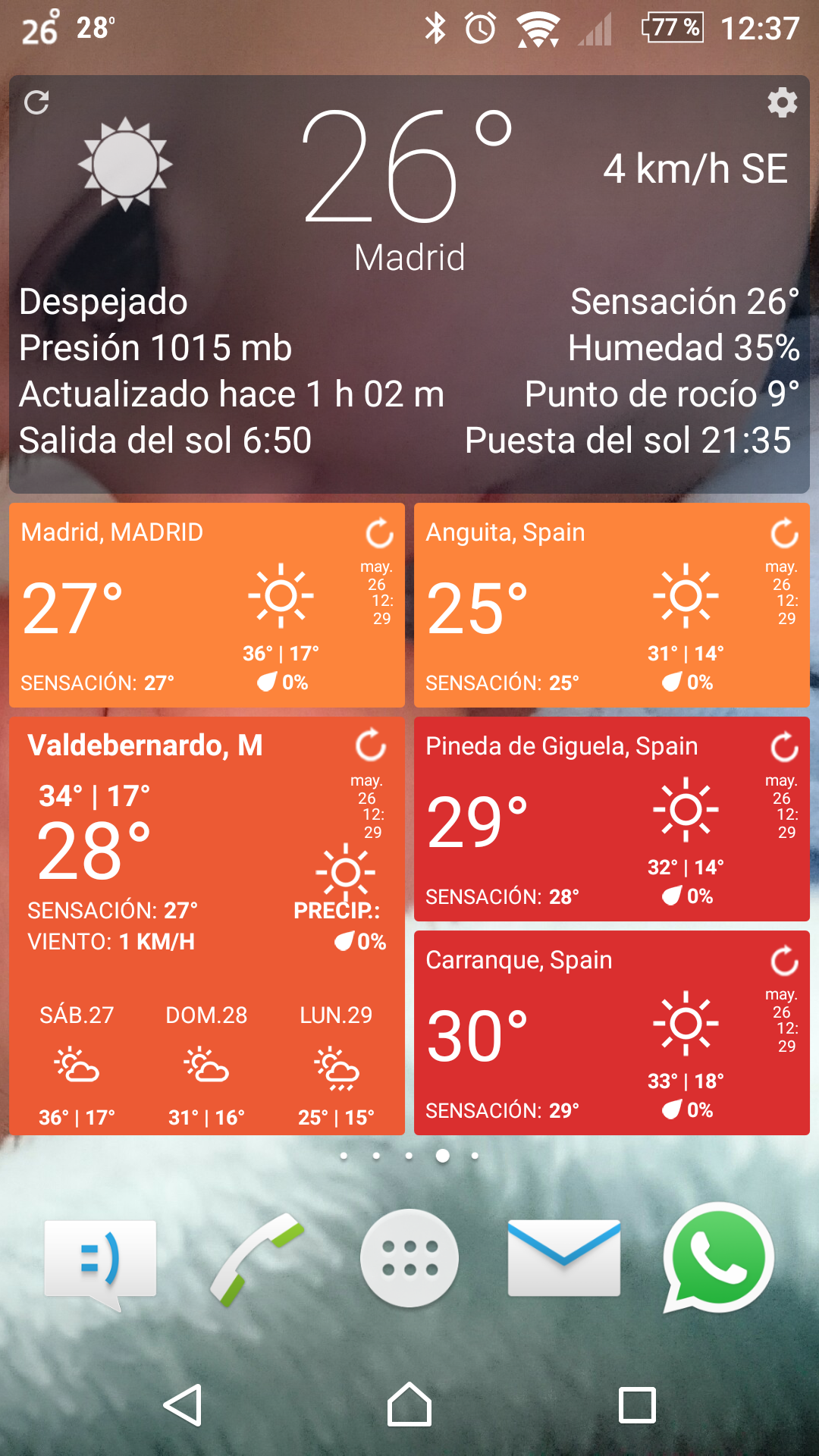Refresh the Anguita, Spain widget
Viewport: 819px width, 1456px height.
[784, 533]
